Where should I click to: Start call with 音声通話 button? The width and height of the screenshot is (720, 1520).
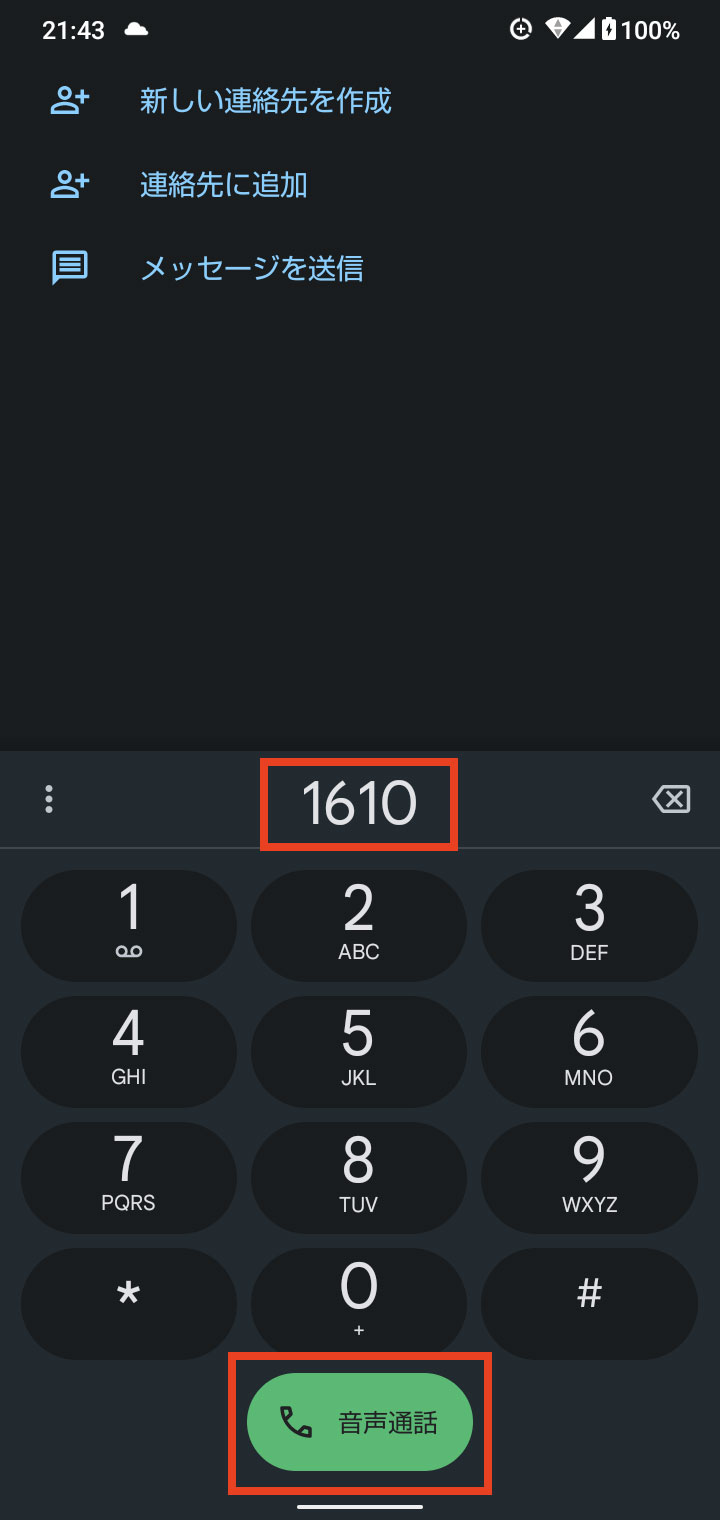(x=360, y=1421)
